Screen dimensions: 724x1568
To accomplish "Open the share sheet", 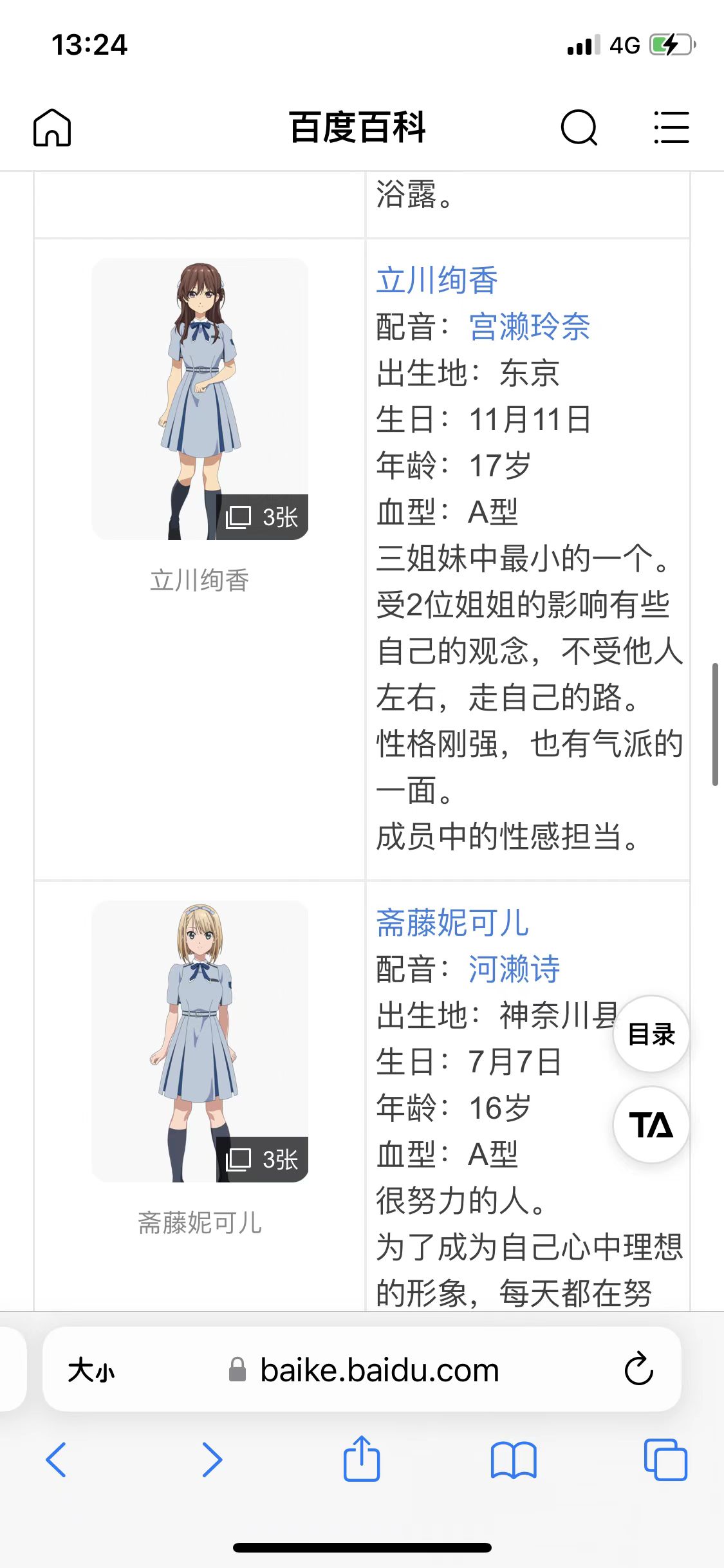I will coord(362,1460).
